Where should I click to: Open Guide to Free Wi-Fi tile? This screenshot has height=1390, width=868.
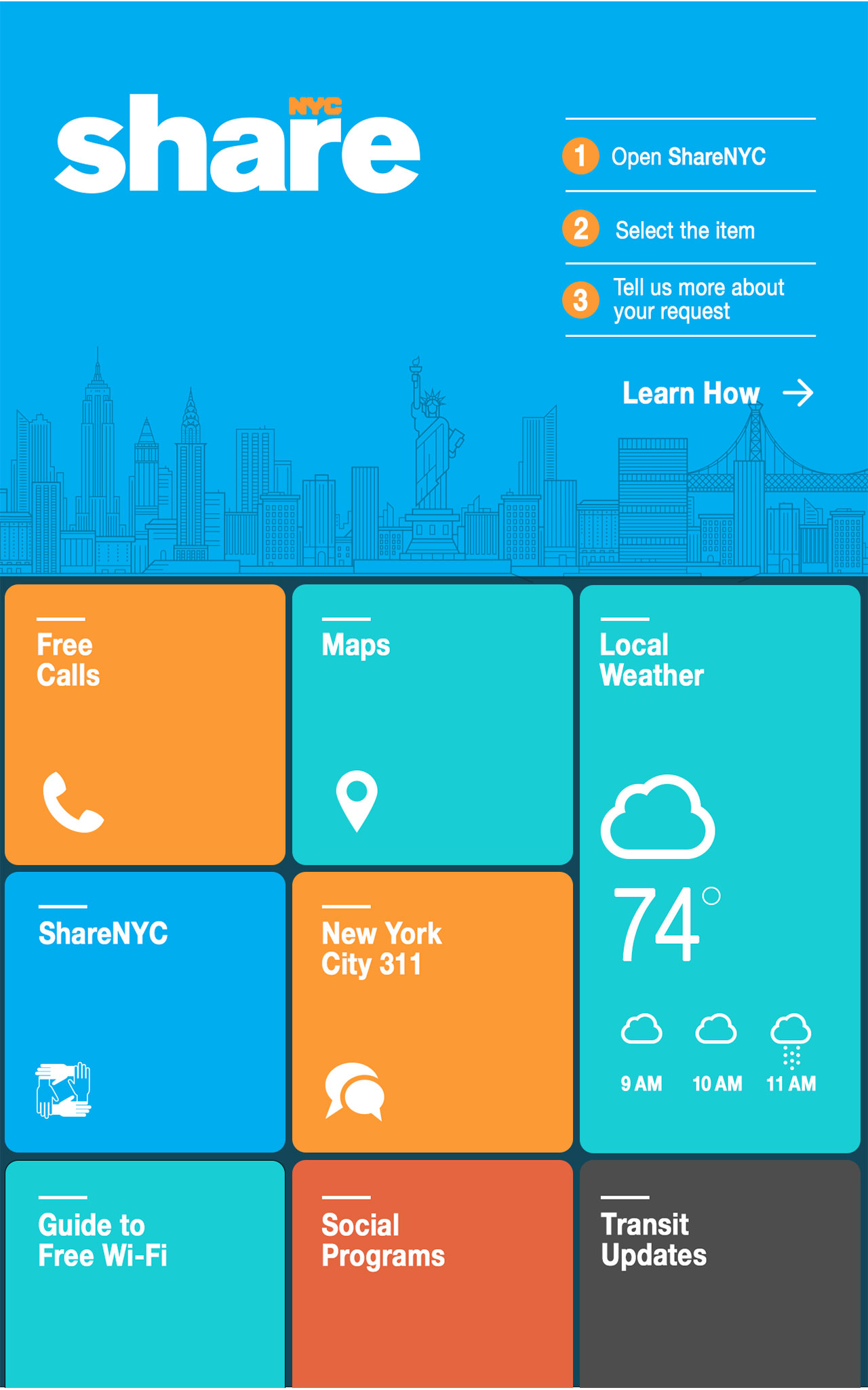(x=144, y=1273)
